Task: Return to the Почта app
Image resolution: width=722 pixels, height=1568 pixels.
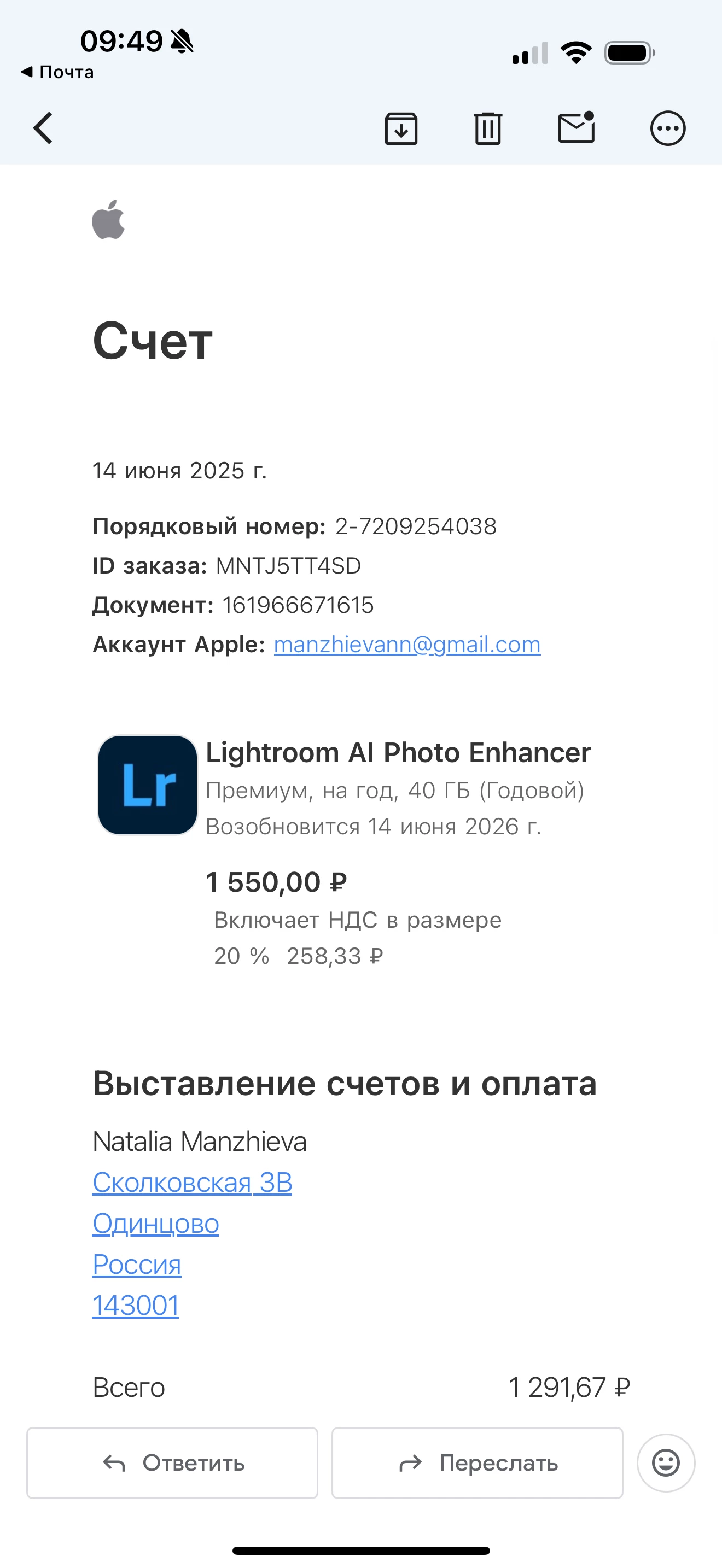Action: click(x=57, y=72)
